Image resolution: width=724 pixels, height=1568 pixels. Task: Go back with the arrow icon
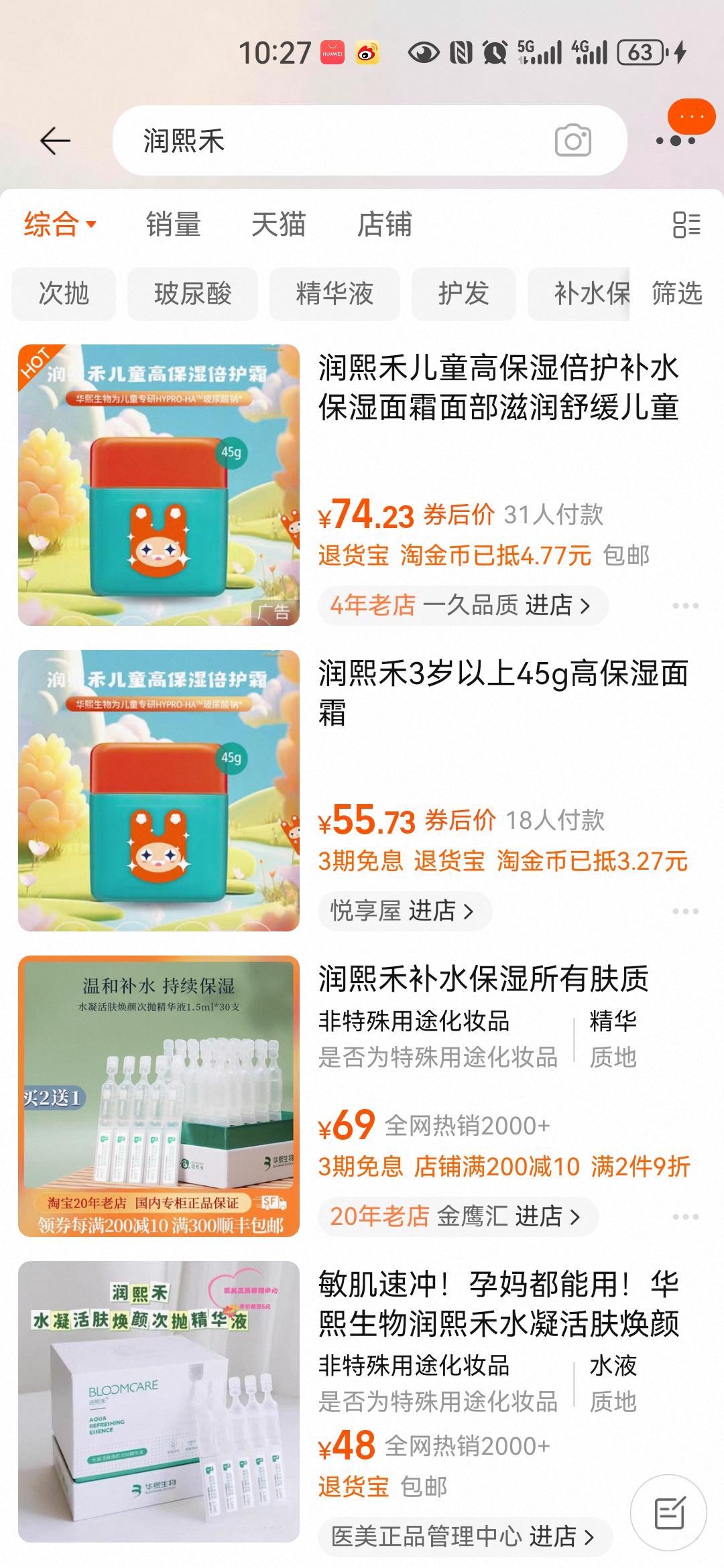55,141
